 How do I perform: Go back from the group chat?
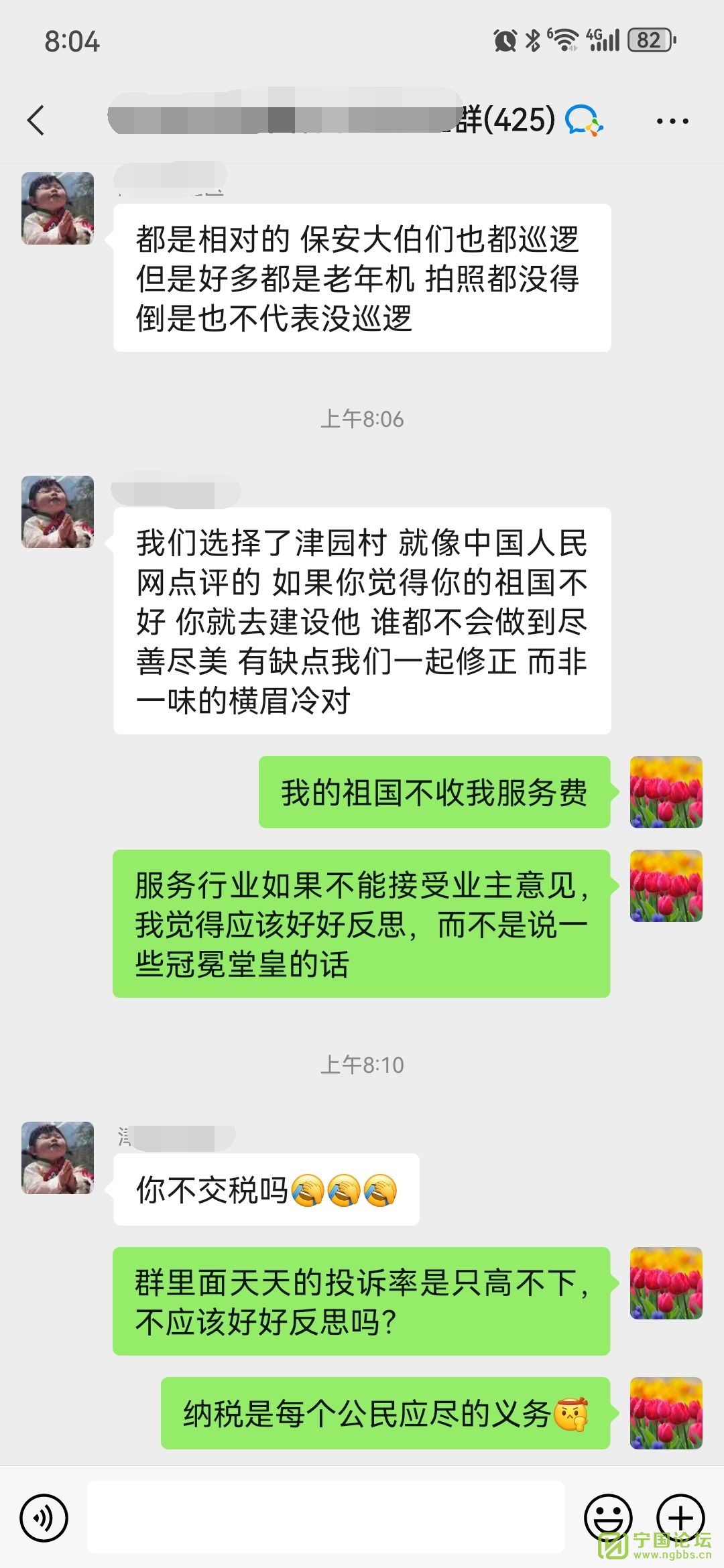tap(36, 121)
